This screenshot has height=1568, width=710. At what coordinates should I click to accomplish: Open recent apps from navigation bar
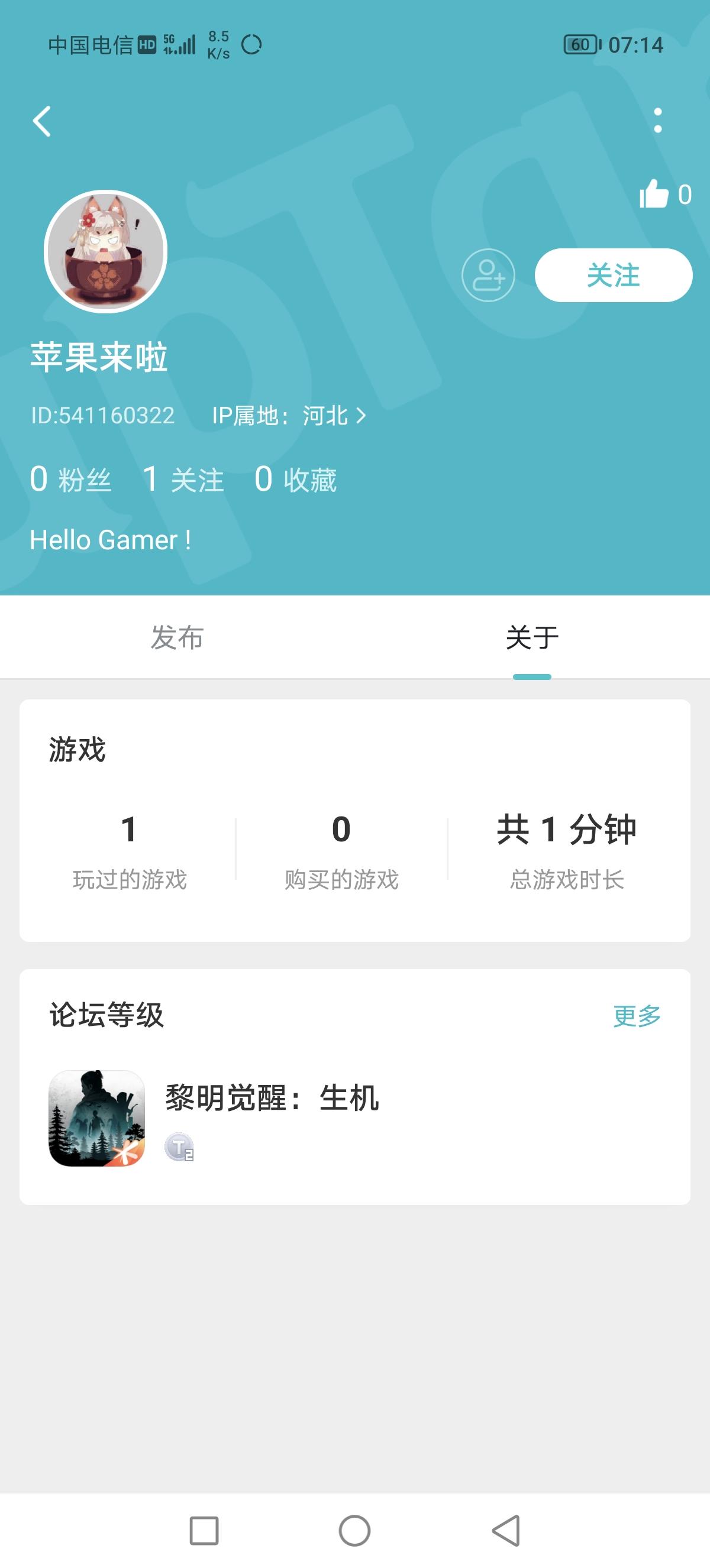pyautogui.click(x=204, y=1530)
